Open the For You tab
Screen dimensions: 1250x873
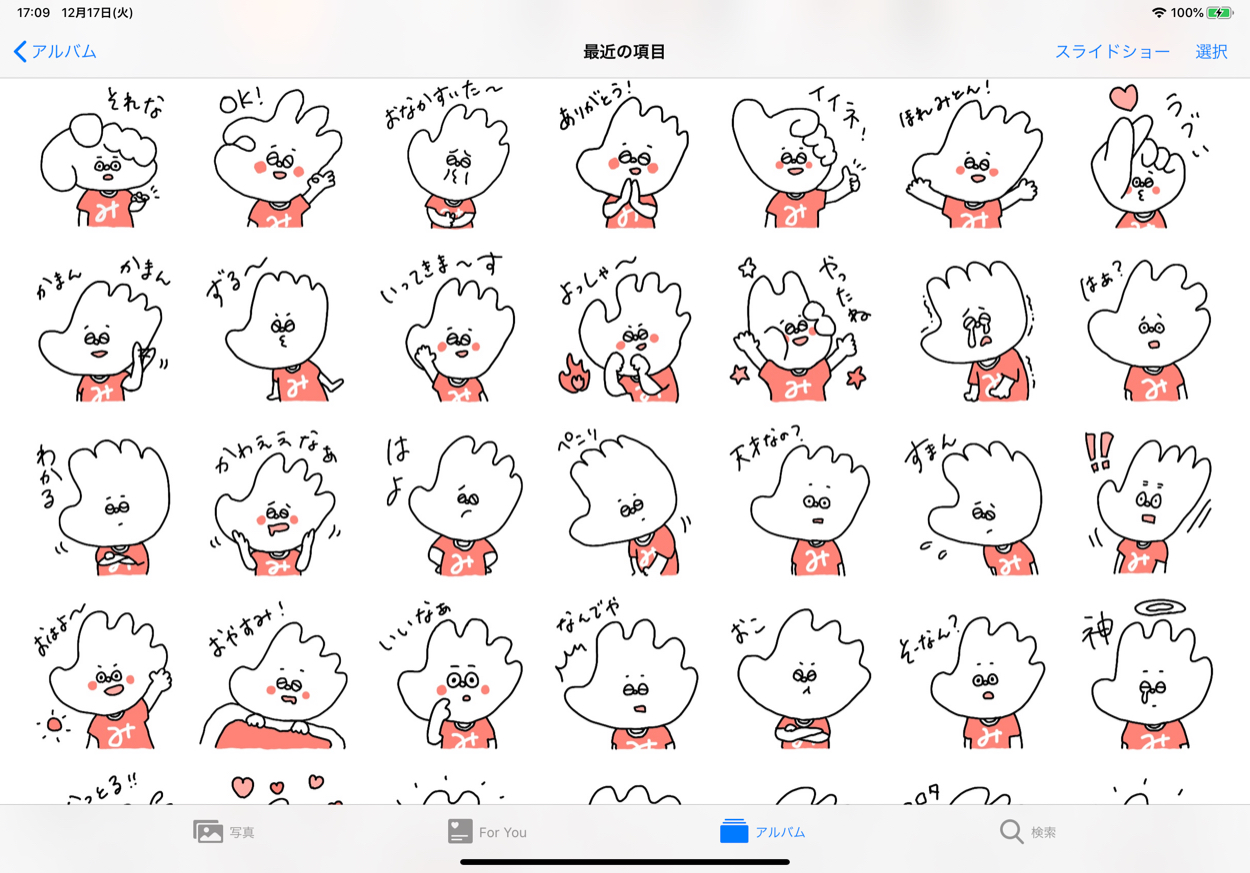(487, 831)
